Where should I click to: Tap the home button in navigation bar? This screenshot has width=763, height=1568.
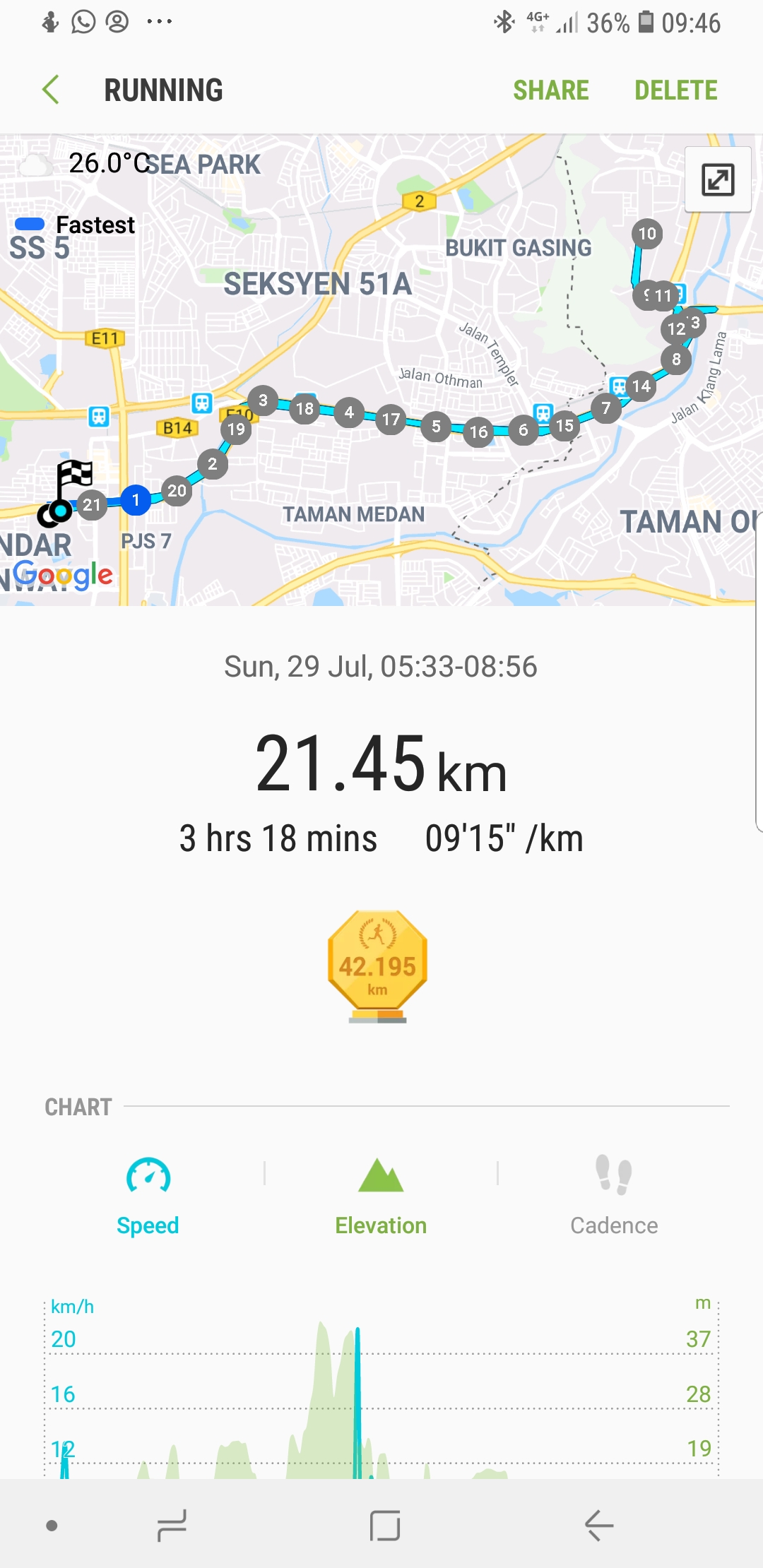(x=385, y=1526)
